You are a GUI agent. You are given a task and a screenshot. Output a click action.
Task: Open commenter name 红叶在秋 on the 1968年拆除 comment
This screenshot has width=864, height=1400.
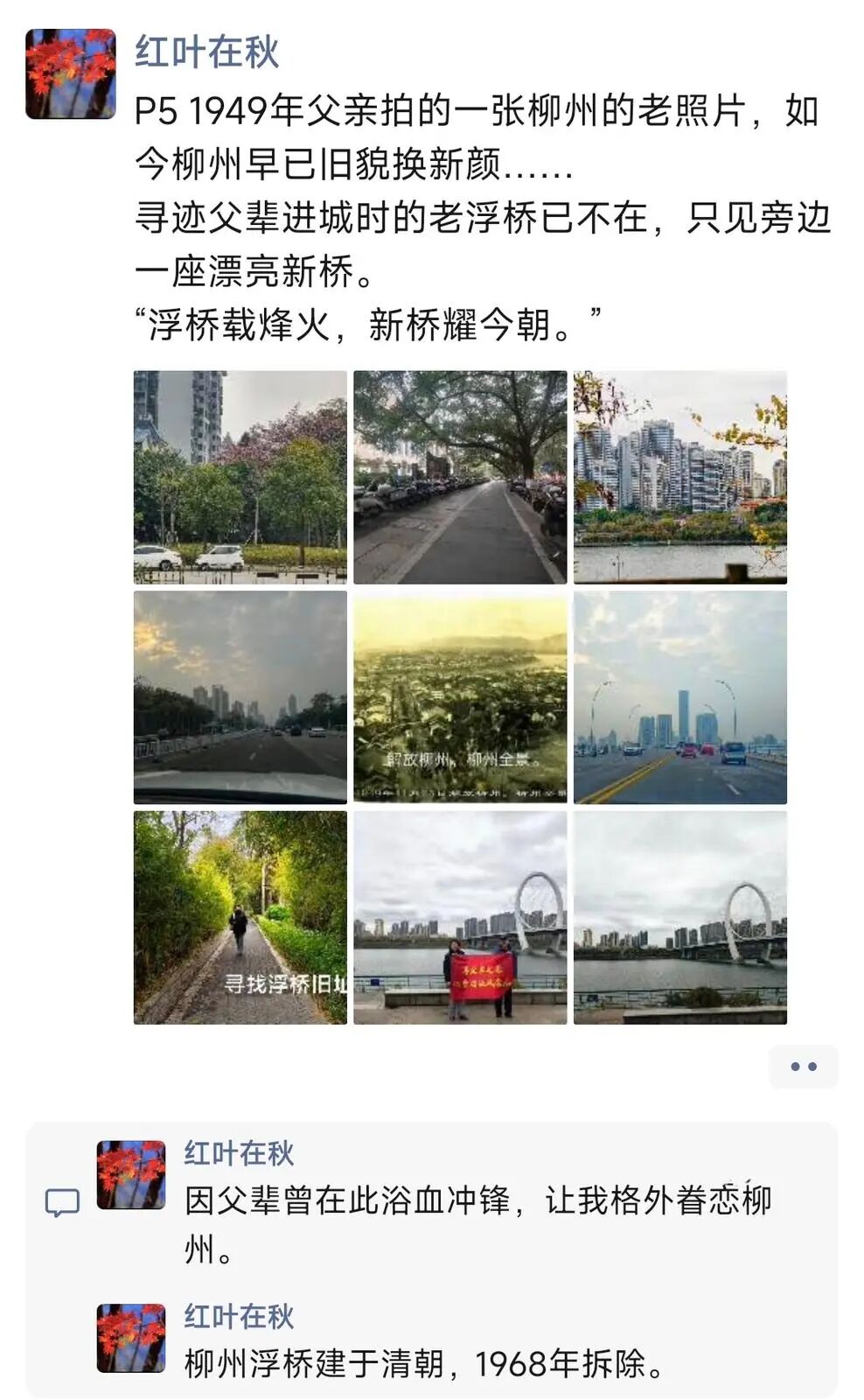click(x=238, y=1316)
